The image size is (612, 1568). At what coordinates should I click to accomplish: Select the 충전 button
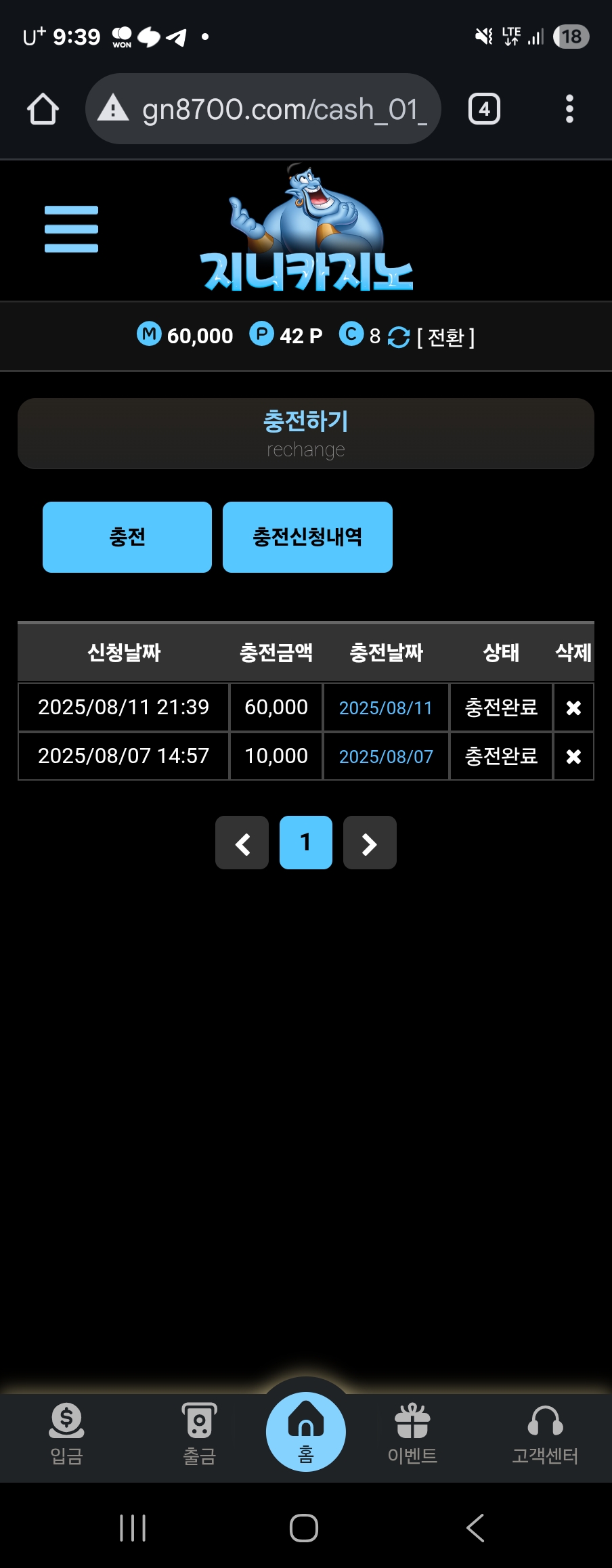click(x=127, y=537)
